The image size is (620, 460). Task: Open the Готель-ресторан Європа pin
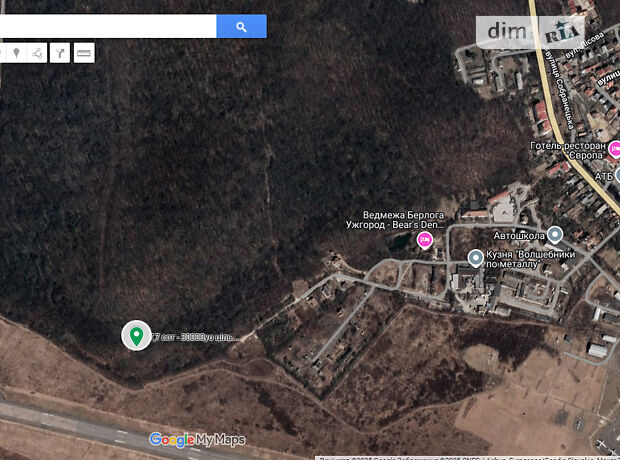[614, 150]
